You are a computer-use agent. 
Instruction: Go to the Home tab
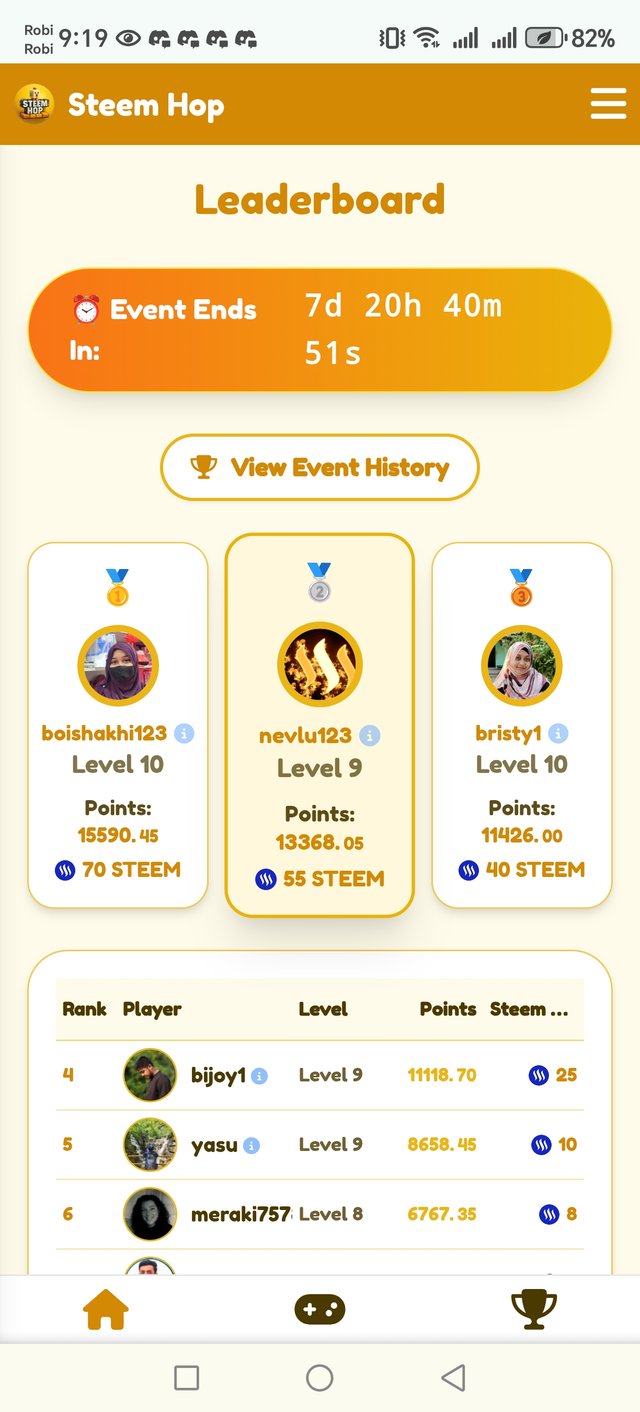[107, 1308]
